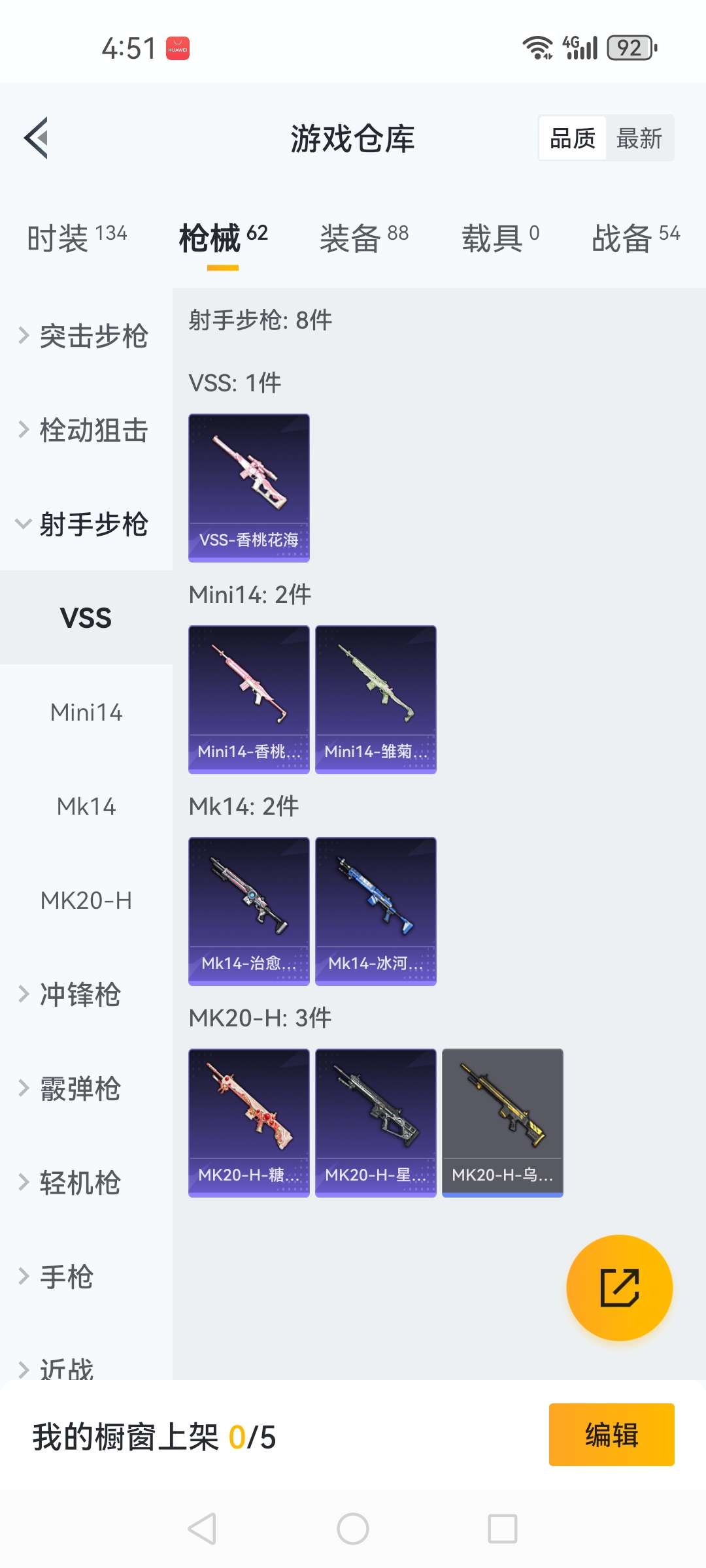Open the Mini14-雏菊 skin tile
This screenshot has width=706, height=1568.
point(376,700)
